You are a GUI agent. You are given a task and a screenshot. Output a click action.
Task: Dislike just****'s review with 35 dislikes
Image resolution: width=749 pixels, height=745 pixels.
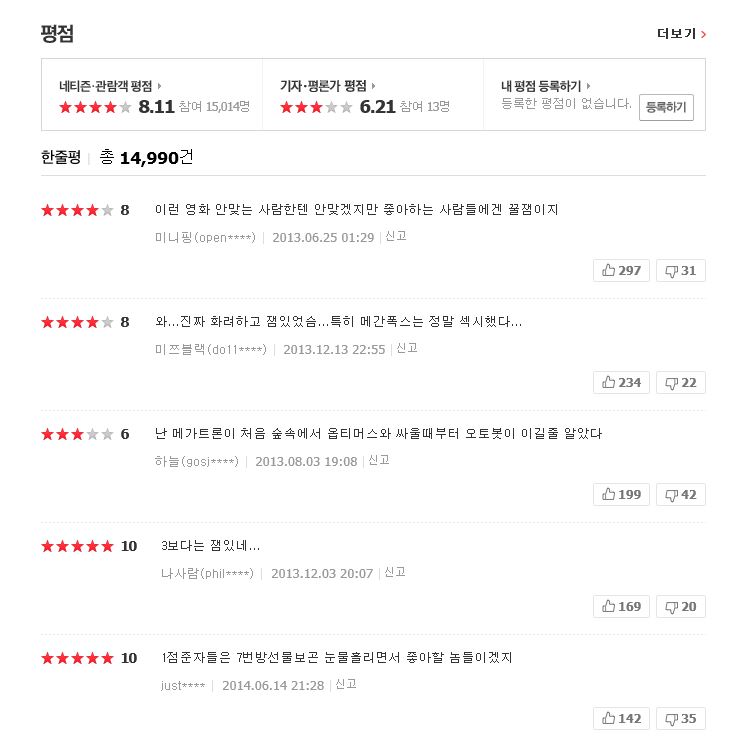pos(681,718)
